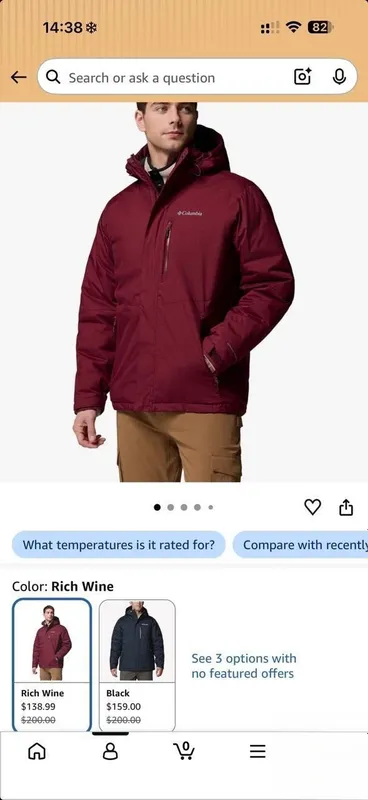Select the Rich Wine color option

(x=52, y=665)
